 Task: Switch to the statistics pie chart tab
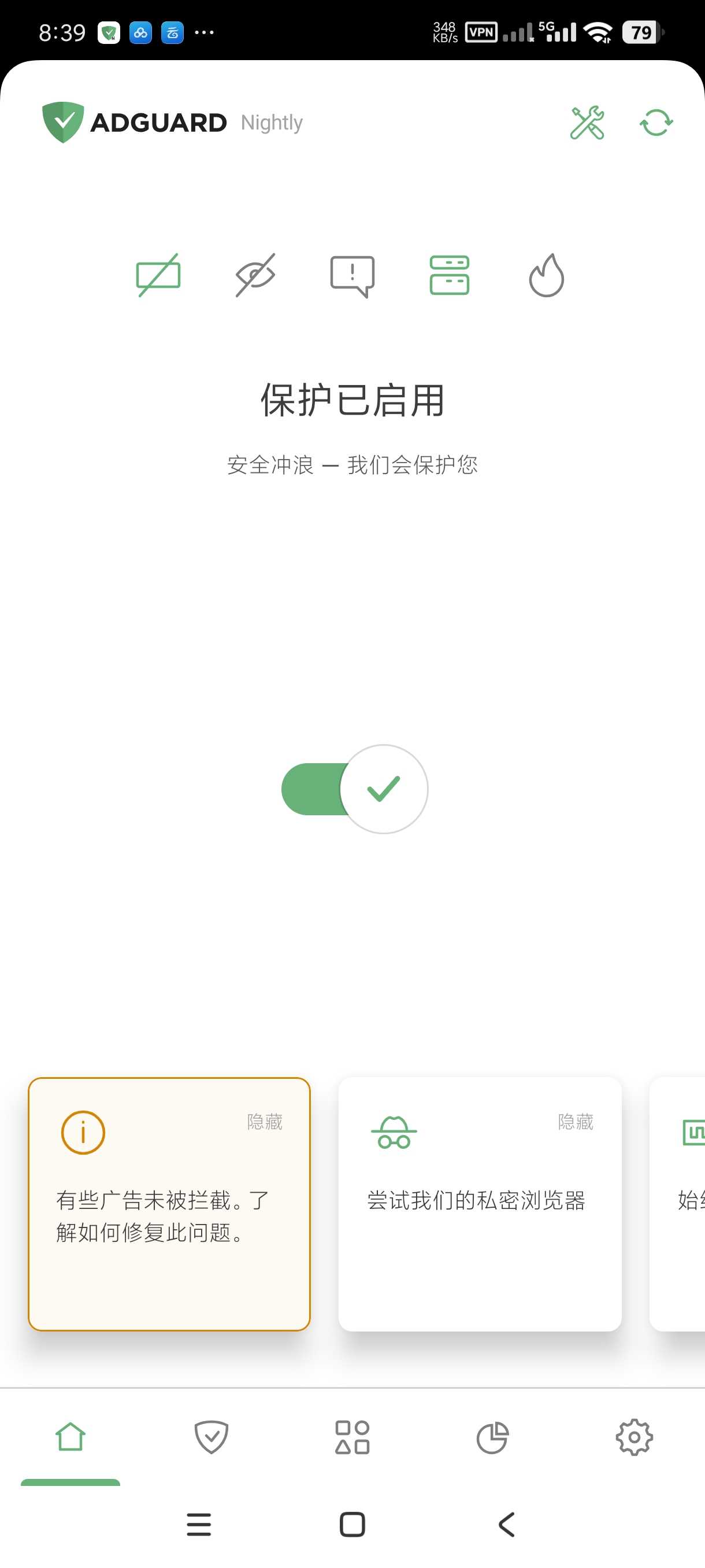click(493, 1437)
